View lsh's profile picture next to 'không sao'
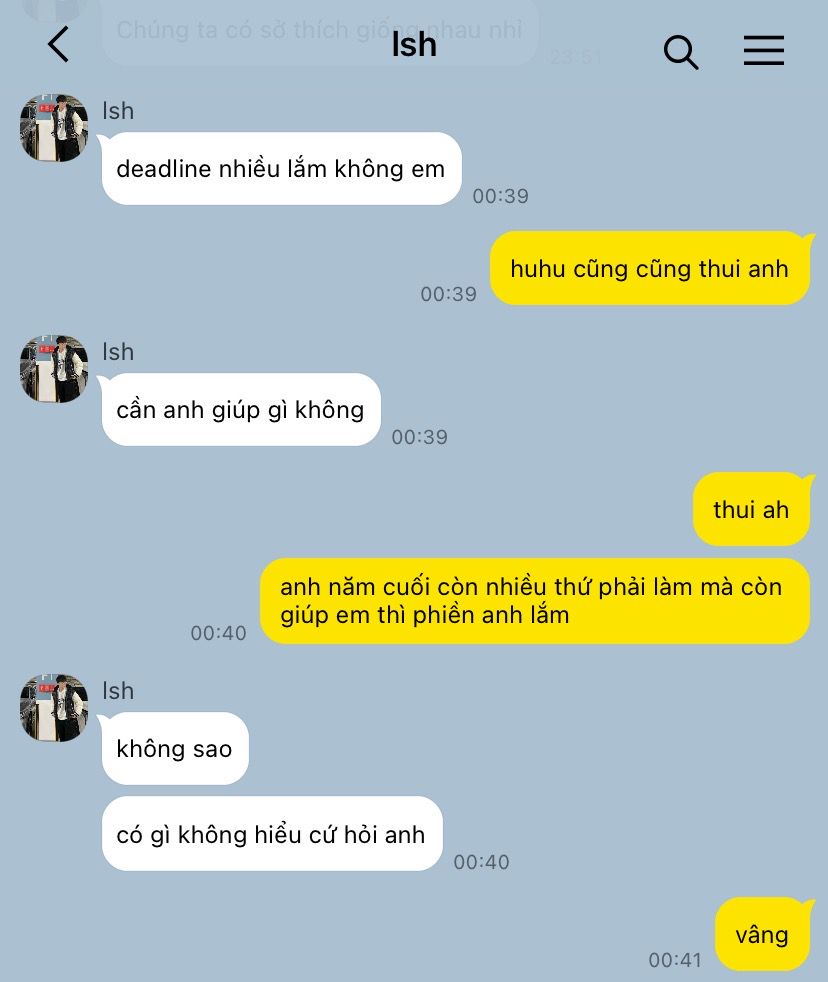This screenshot has height=982, width=828. (x=54, y=708)
